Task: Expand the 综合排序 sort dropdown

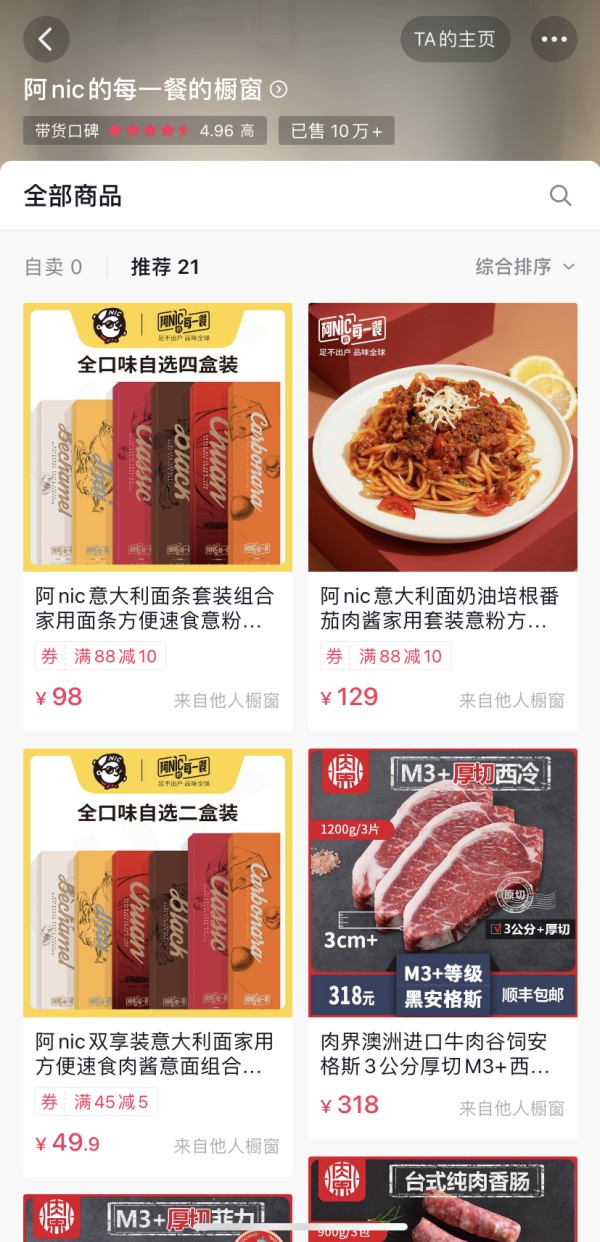Action: (x=525, y=267)
